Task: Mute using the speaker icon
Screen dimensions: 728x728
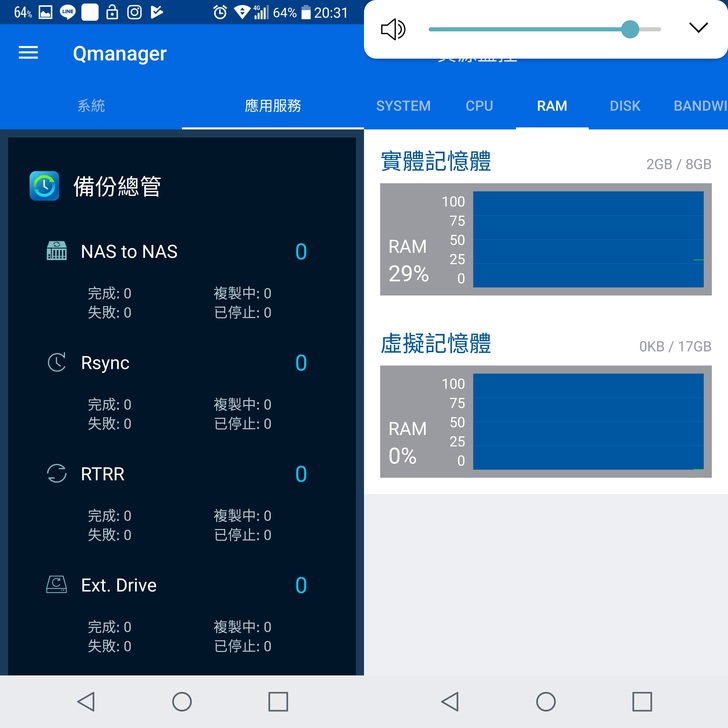Action: (x=393, y=29)
